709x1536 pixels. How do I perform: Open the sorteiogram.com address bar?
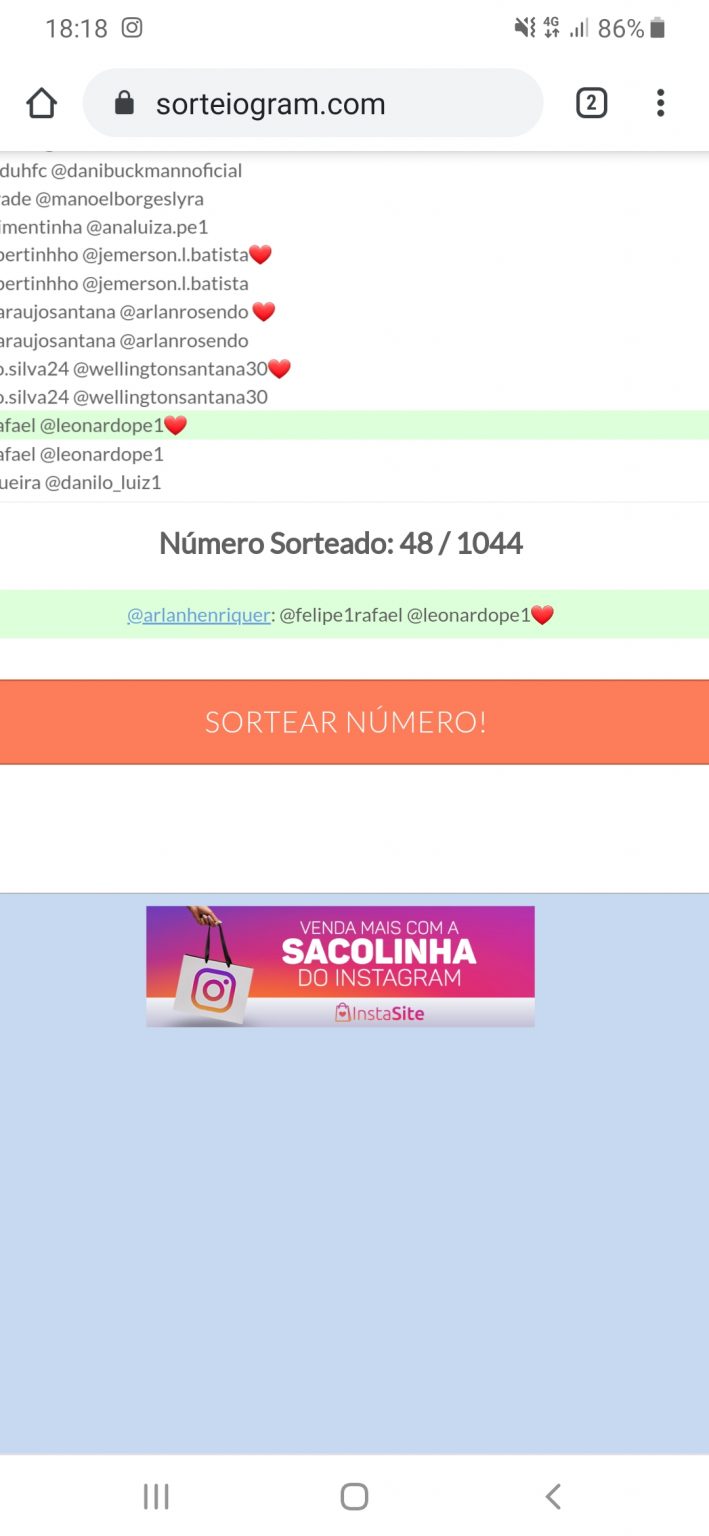[x=312, y=103]
